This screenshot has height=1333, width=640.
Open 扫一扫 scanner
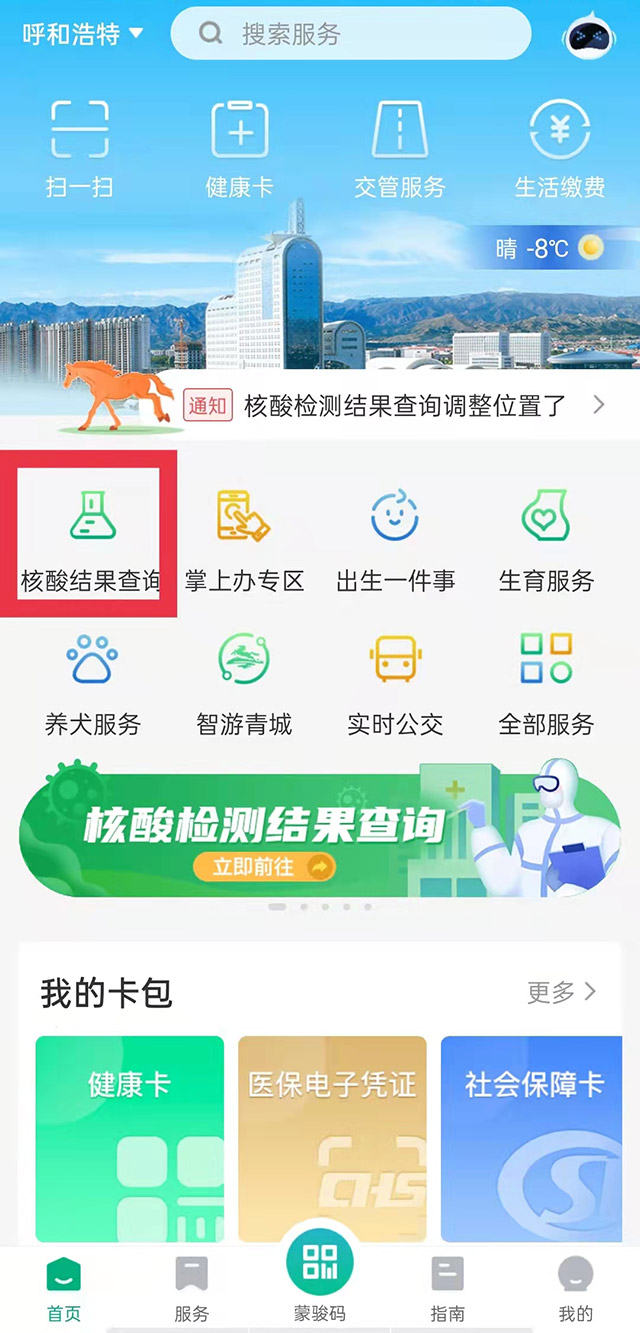tap(79, 147)
